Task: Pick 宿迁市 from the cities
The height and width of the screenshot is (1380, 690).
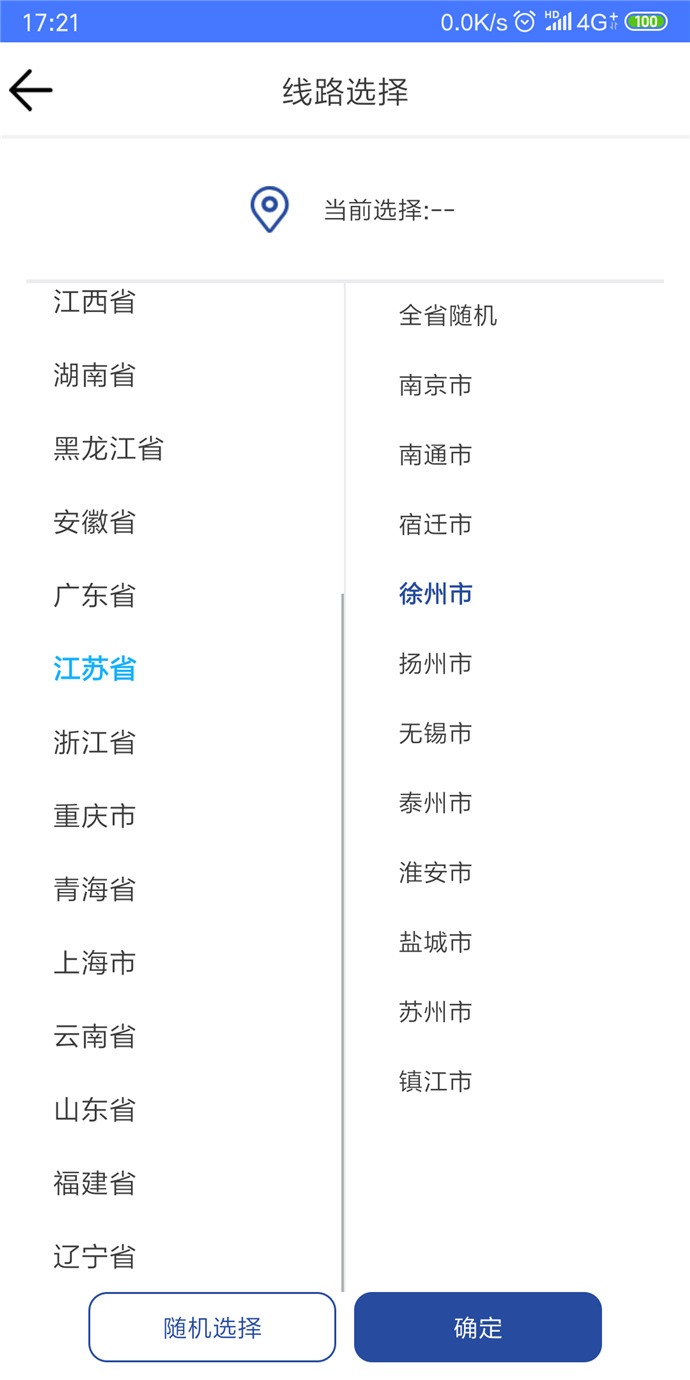Action: [x=435, y=524]
